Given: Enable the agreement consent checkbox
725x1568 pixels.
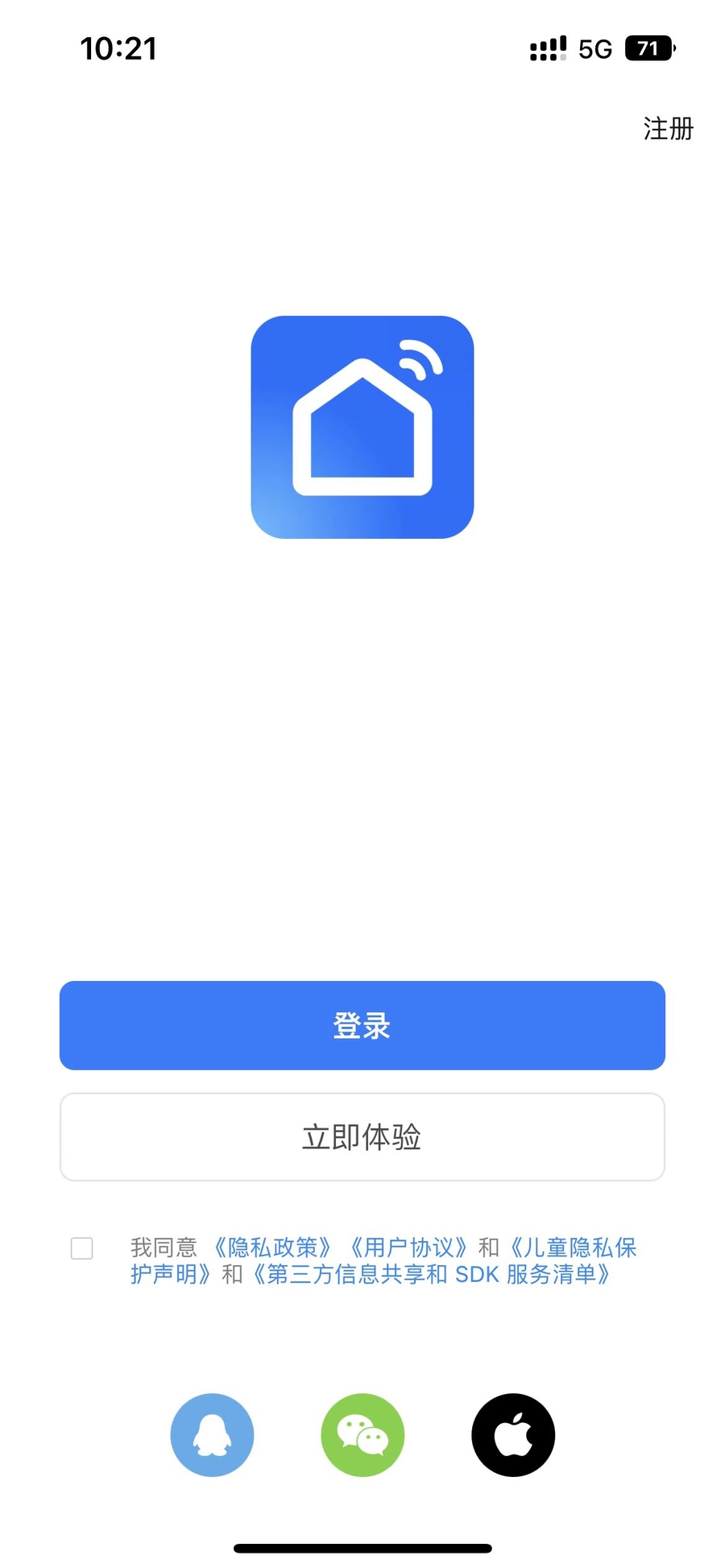Looking at the screenshot, I should (x=81, y=1248).
